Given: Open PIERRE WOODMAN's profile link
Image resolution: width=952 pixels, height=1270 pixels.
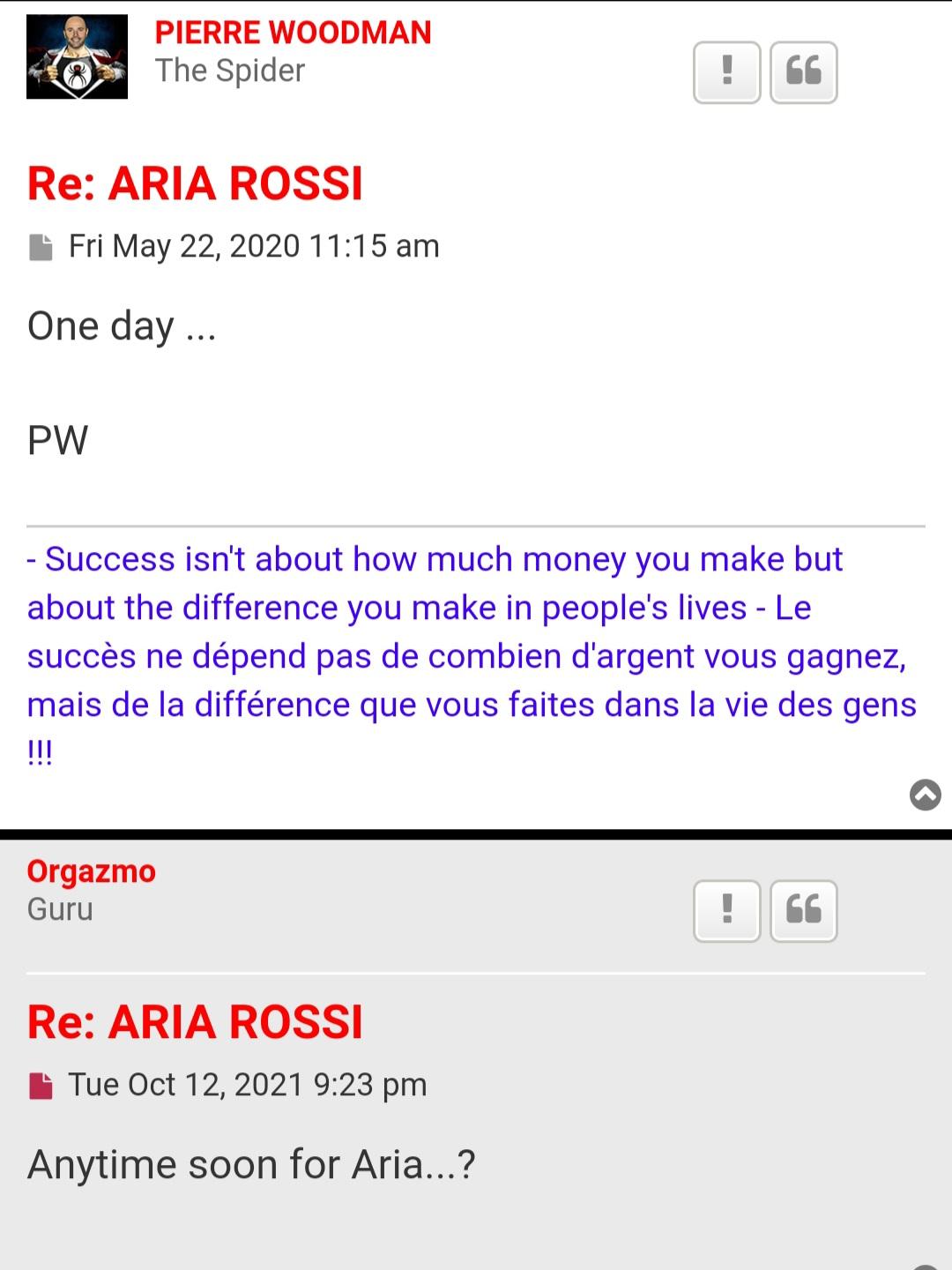Looking at the screenshot, I should click(293, 33).
